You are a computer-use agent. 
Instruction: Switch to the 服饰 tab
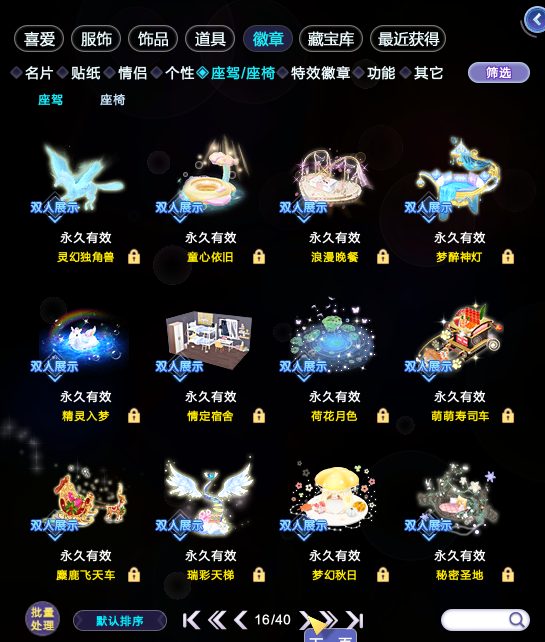tap(96, 39)
